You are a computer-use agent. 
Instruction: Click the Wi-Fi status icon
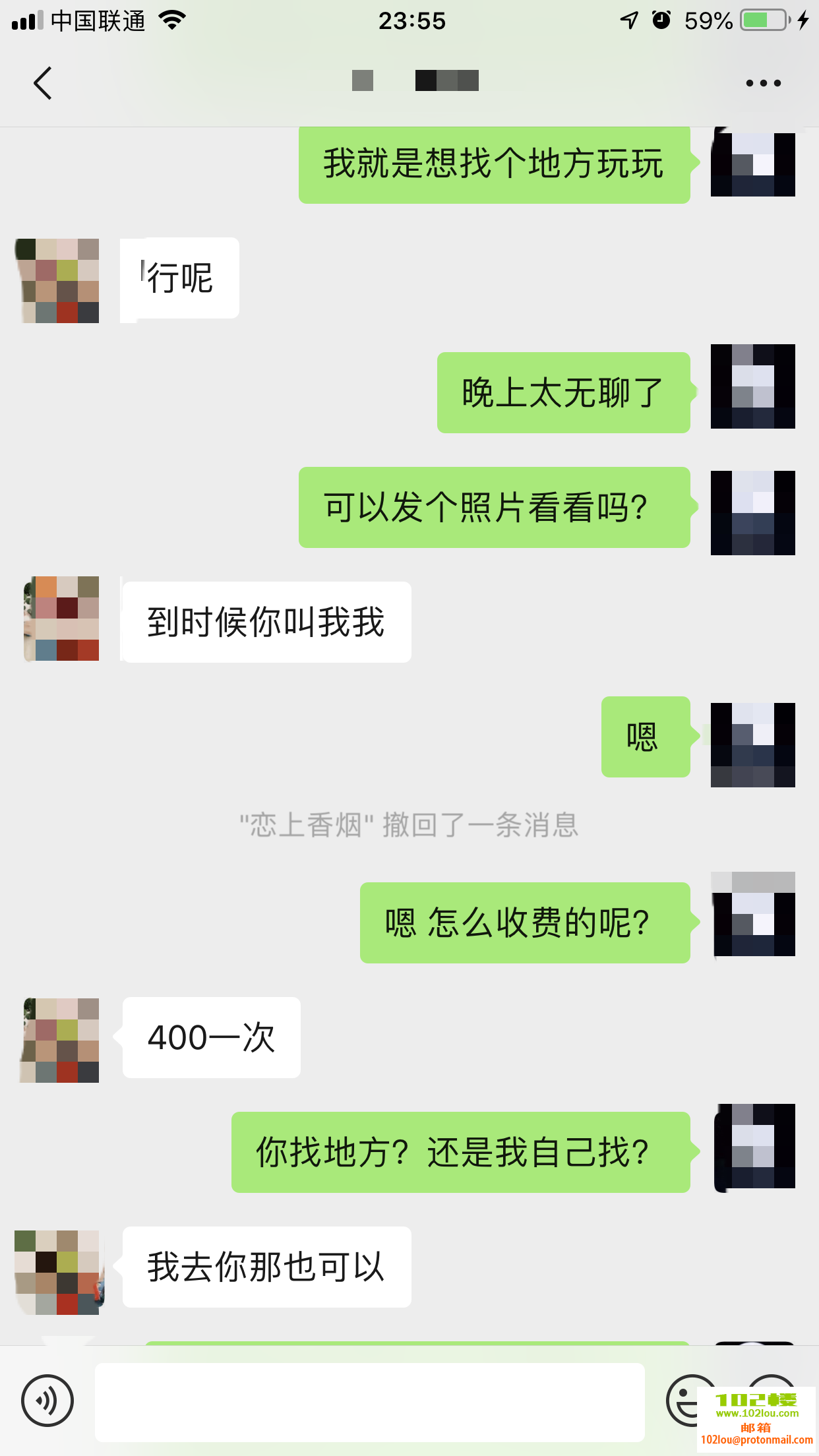[x=171, y=20]
